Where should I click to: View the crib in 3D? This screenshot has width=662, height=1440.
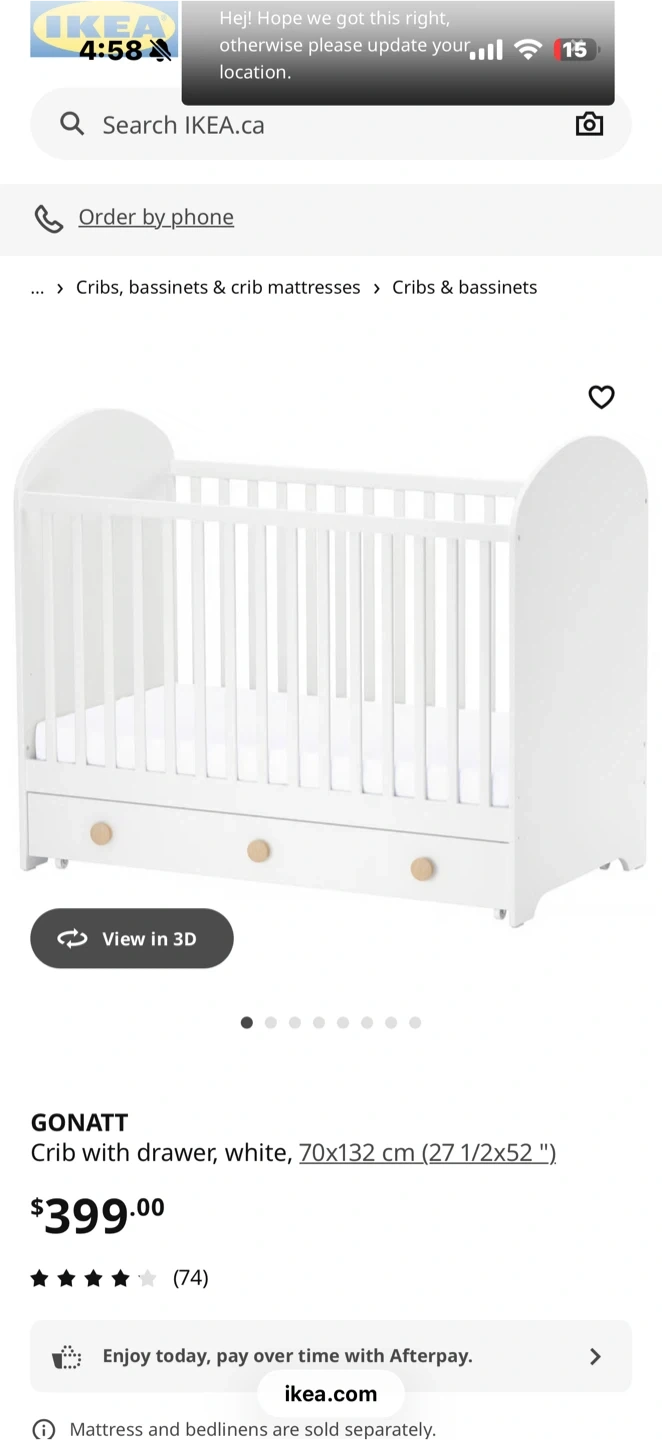132,938
